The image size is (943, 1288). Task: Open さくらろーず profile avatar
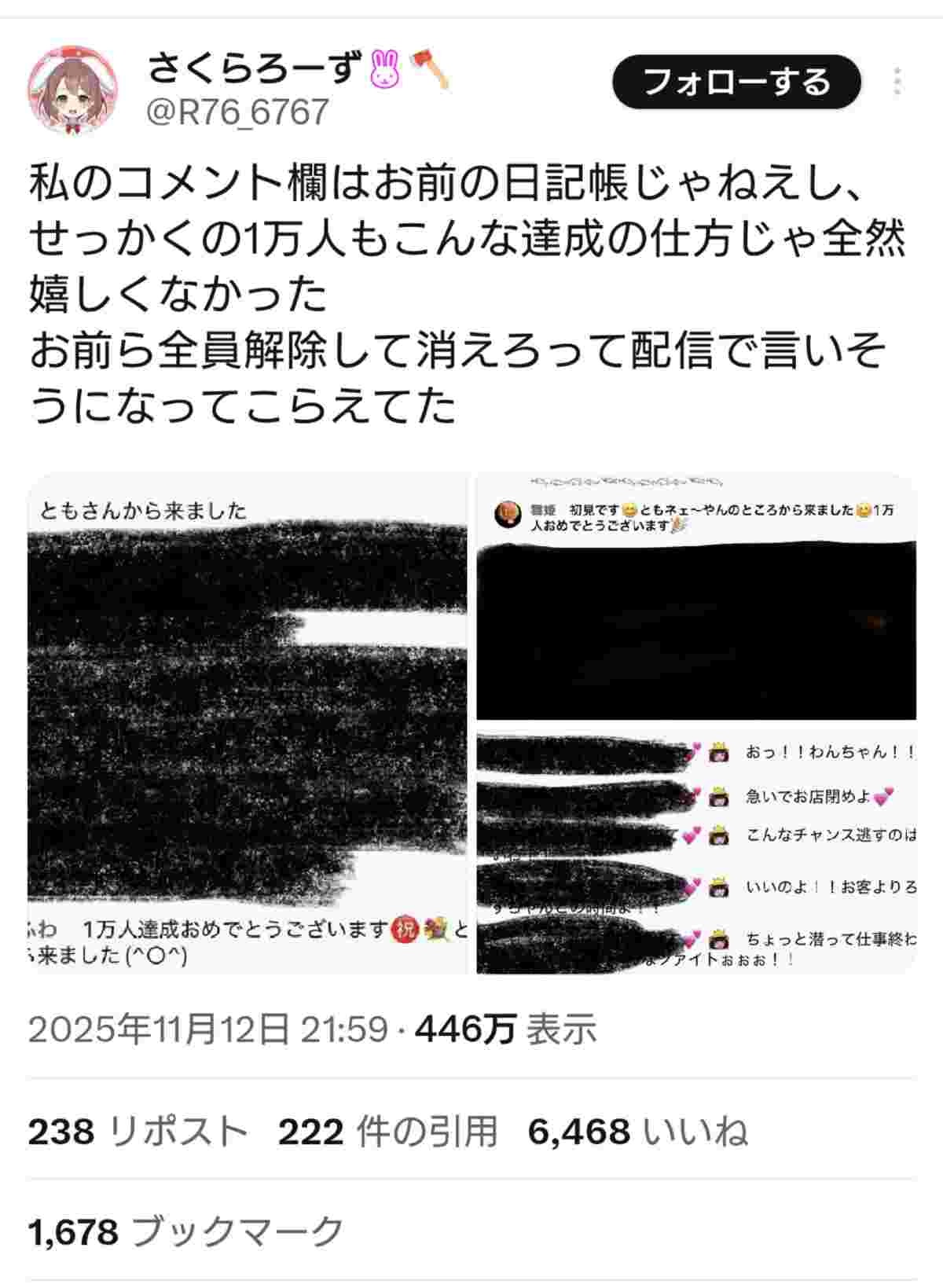tap(73, 90)
